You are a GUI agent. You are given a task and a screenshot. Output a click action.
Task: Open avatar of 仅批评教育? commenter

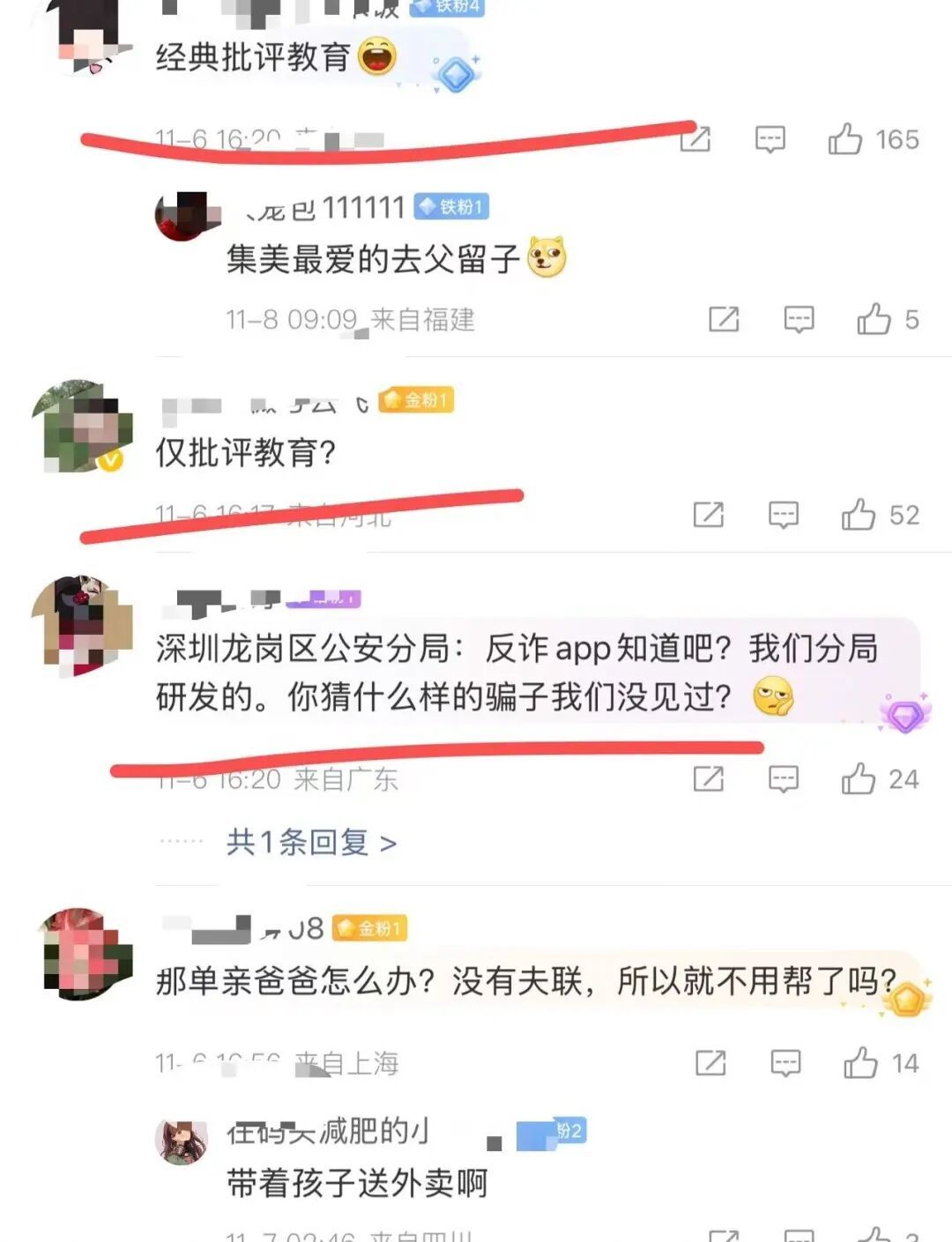click(82, 427)
